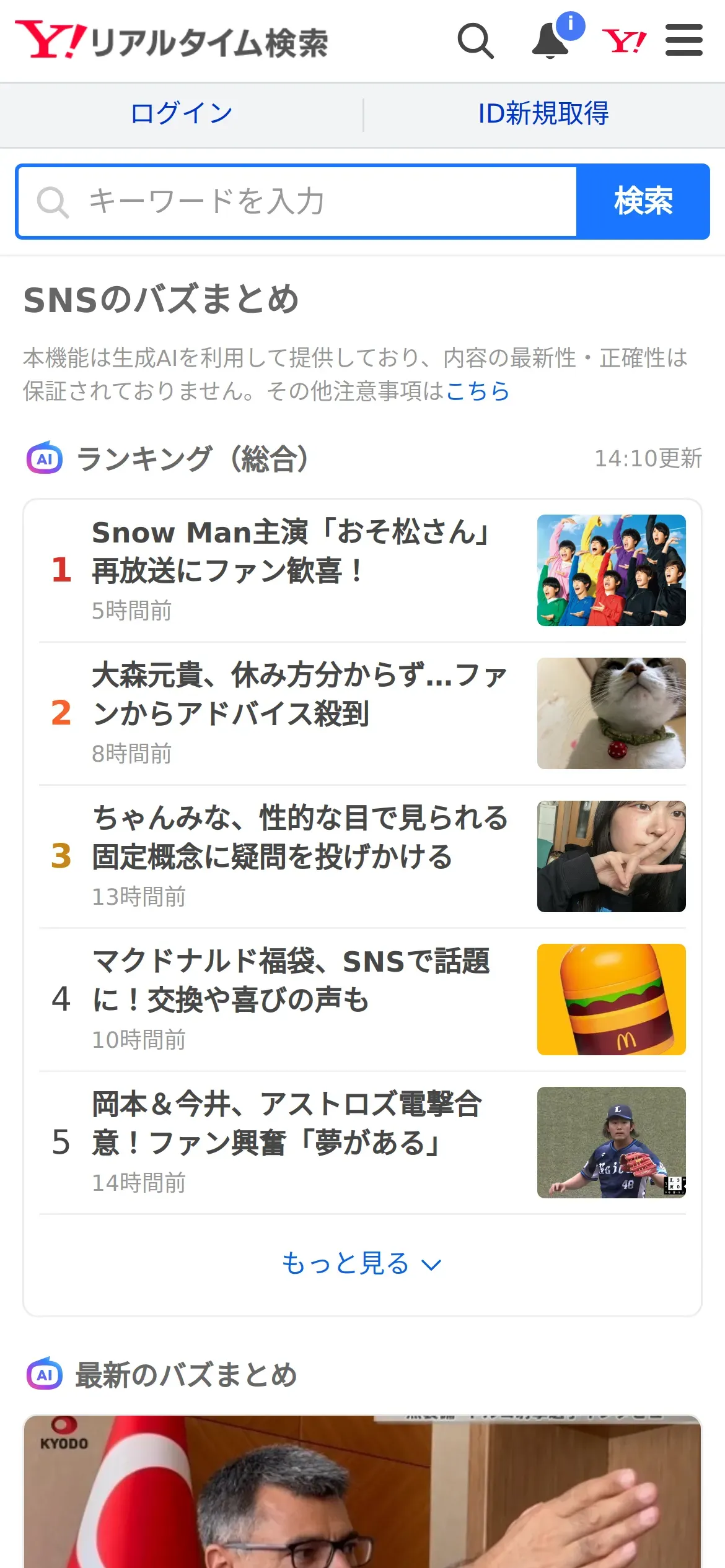
Task: Open rank 3 ちゃんみな story
Action: (297, 837)
